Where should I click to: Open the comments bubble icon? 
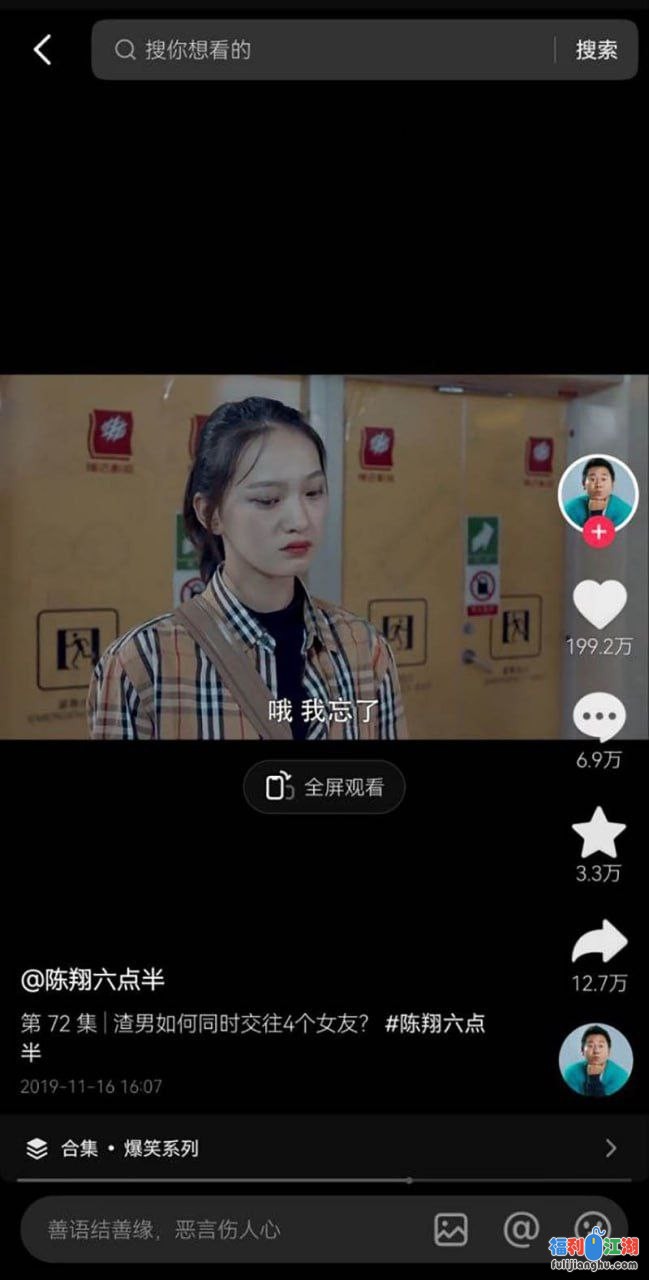coord(599,718)
